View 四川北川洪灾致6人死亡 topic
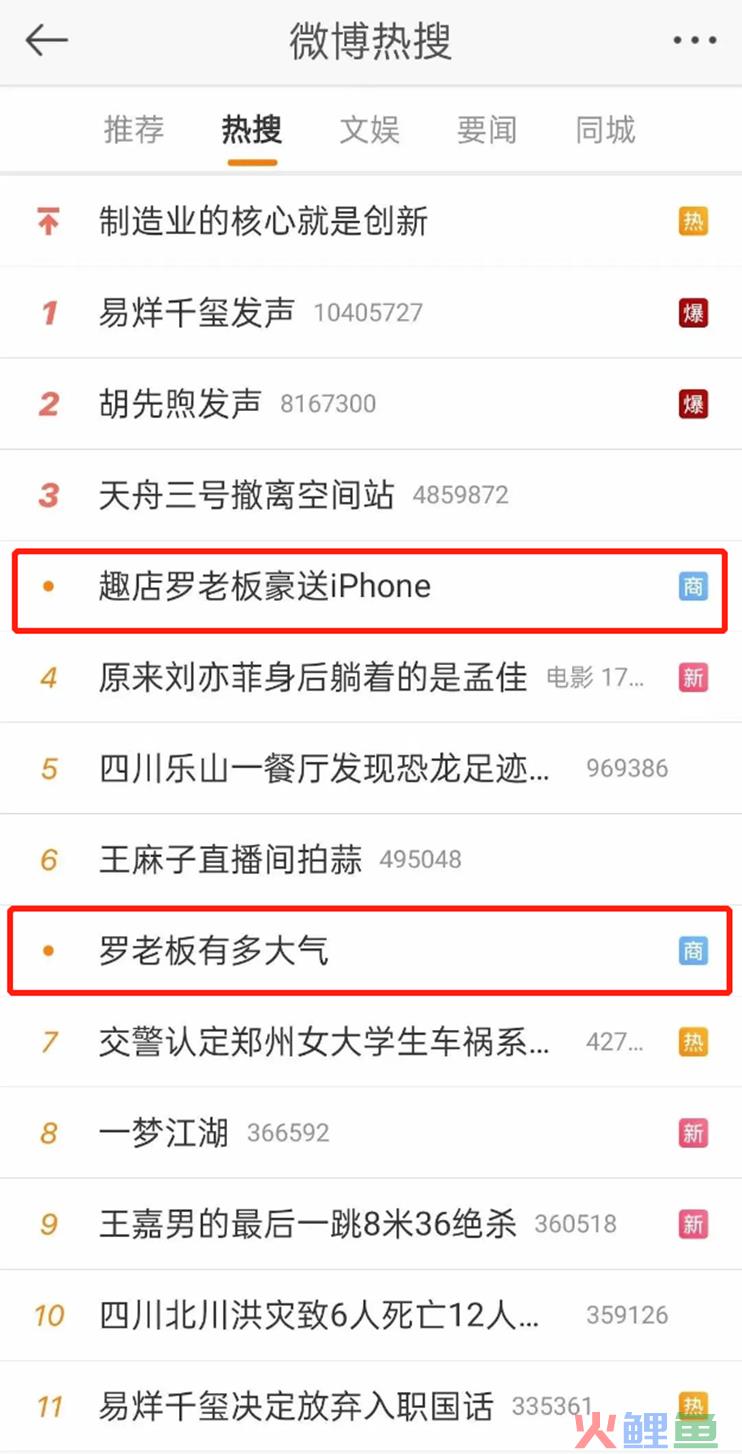 tap(319, 1315)
